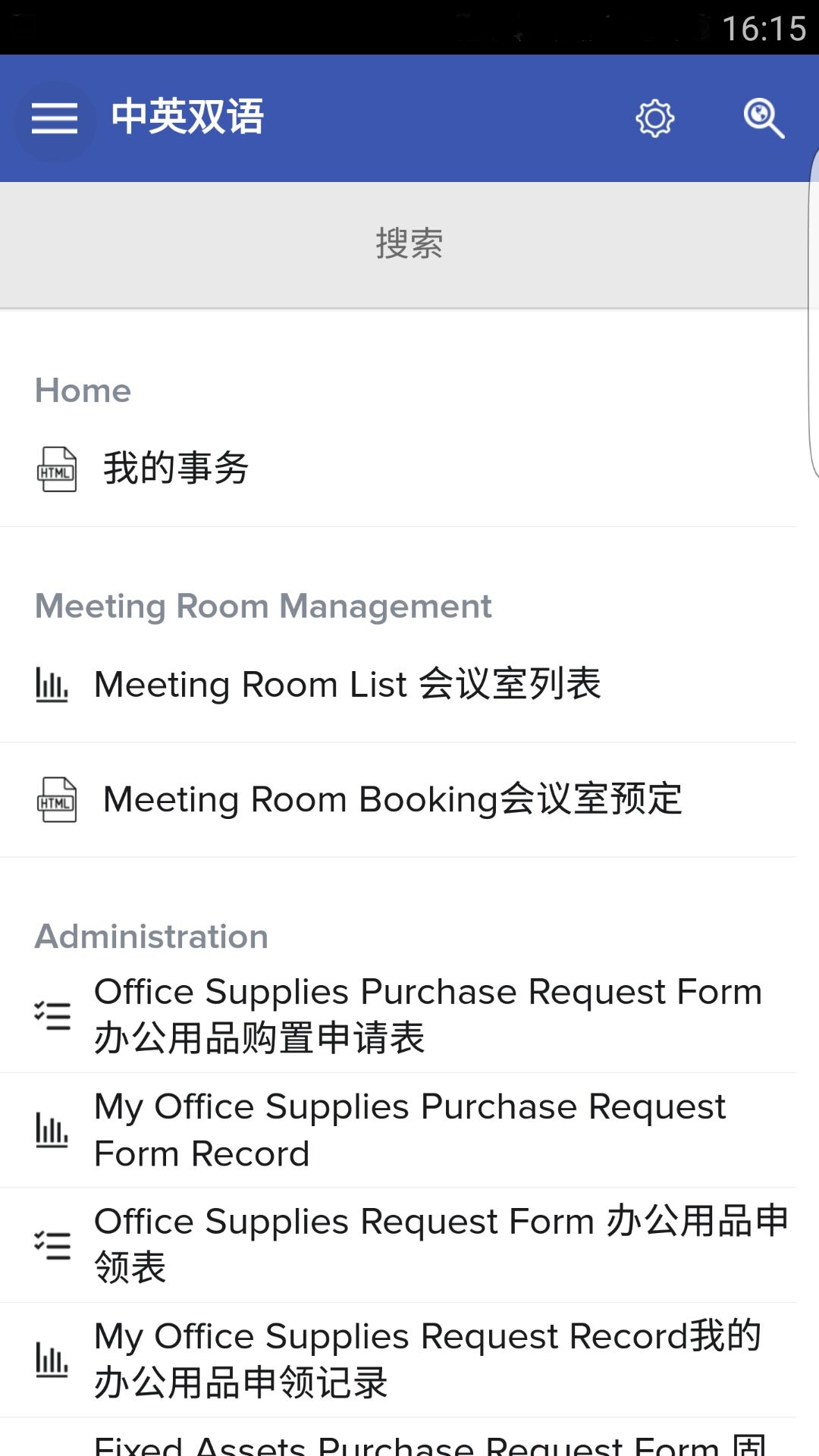Click the HTML icon beside 我的事务
This screenshot has height=1456, width=819.
click(x=57, y=469)
